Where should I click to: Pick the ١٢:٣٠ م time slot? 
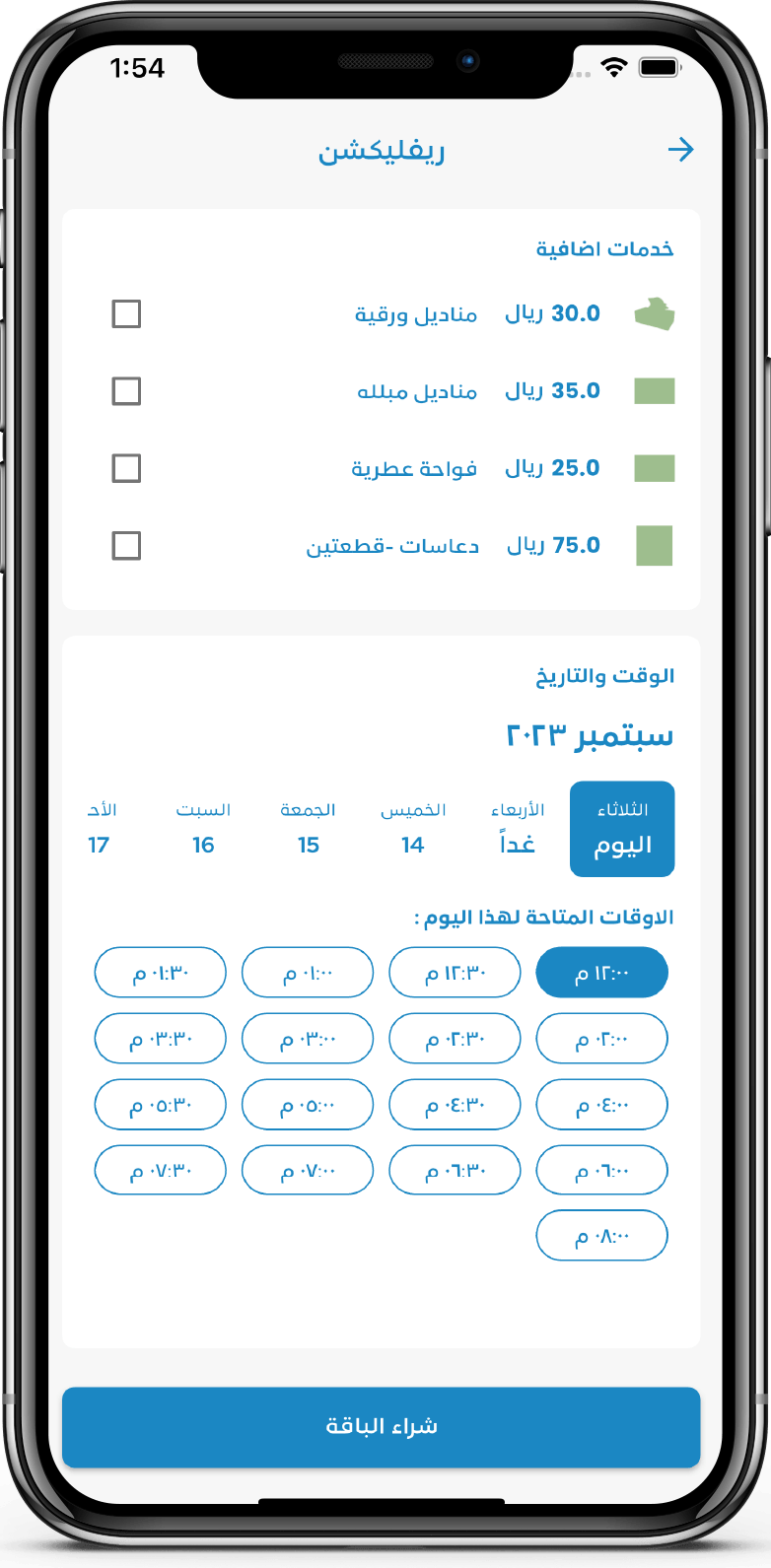point(455,973)
